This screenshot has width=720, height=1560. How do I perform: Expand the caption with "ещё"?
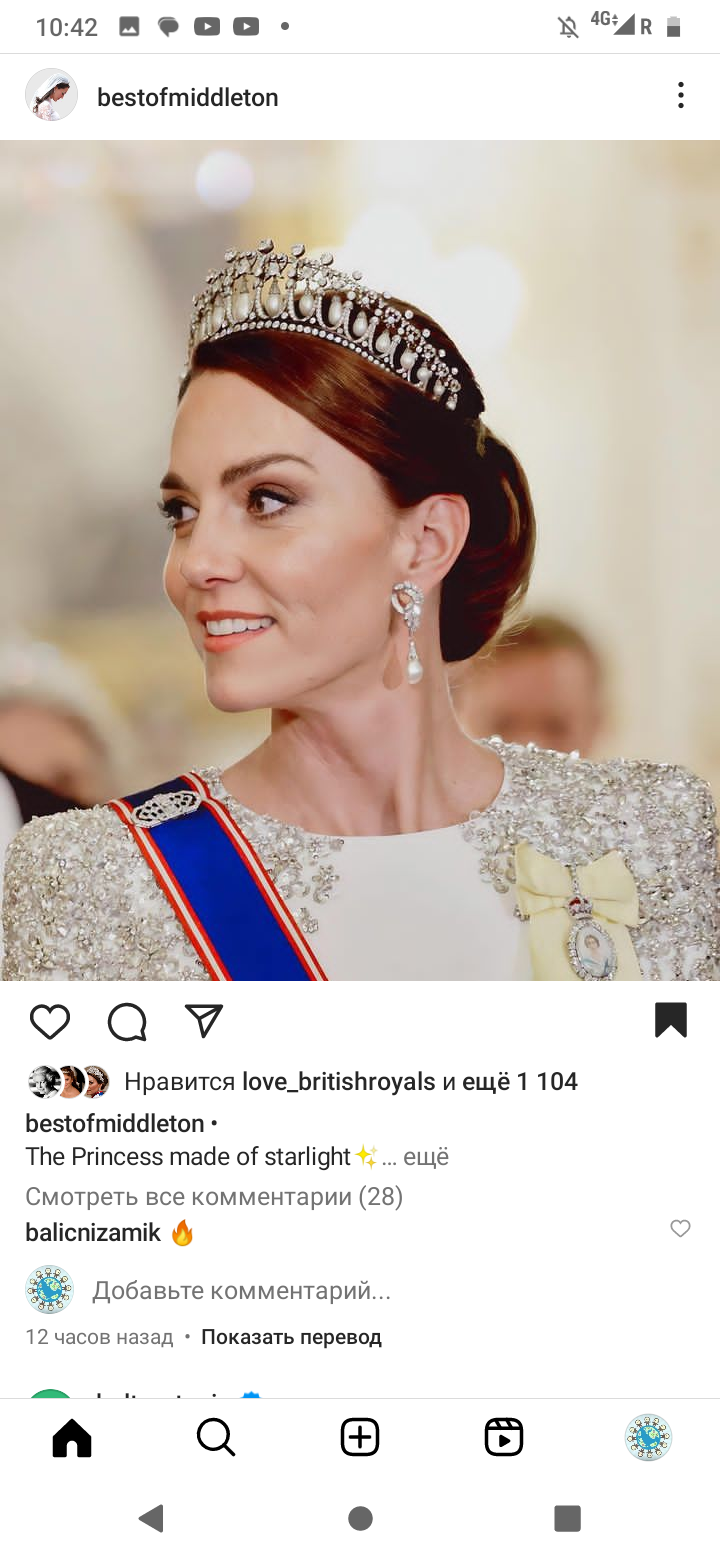click(x=426, y=1157)
